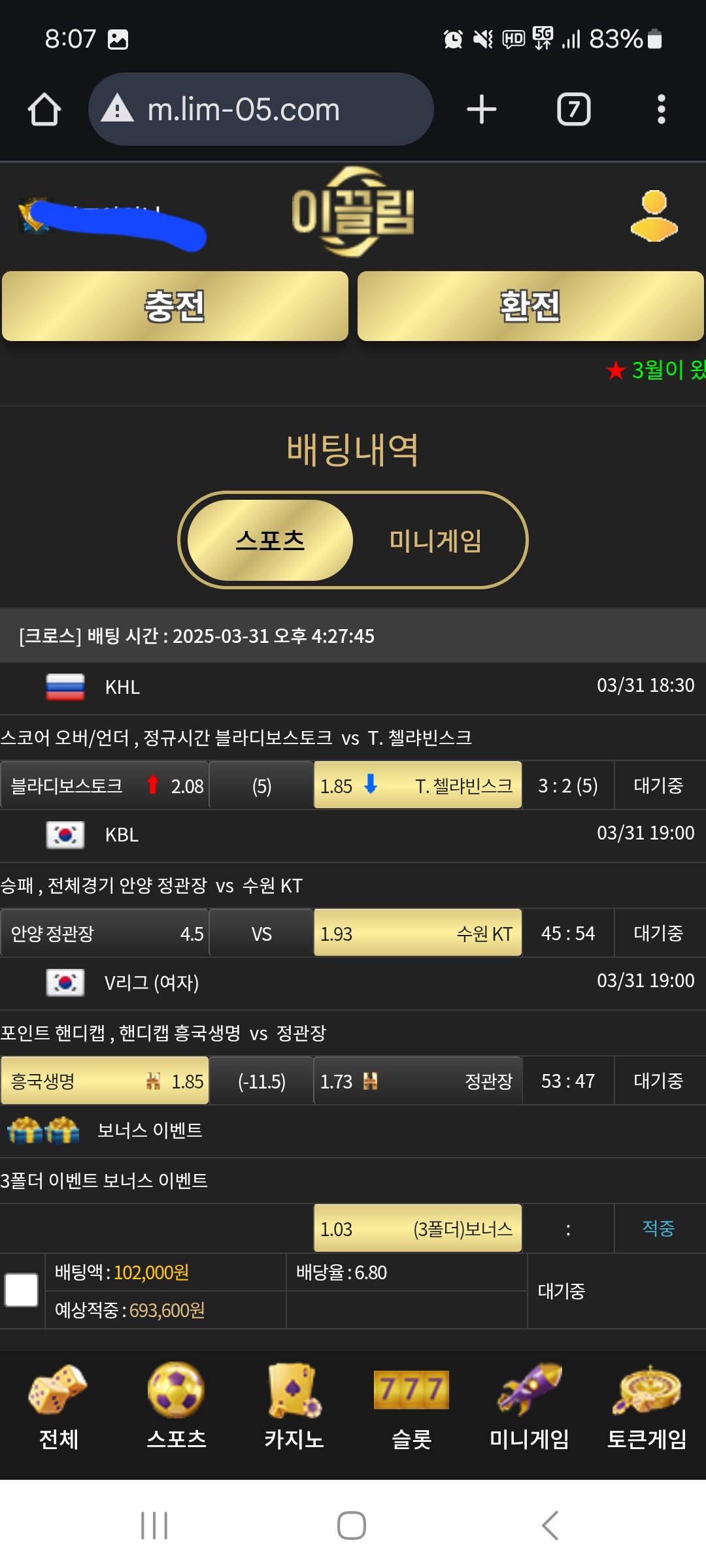
Task: Select the 스포츠 segment
Action: click(x=270, y=540)
